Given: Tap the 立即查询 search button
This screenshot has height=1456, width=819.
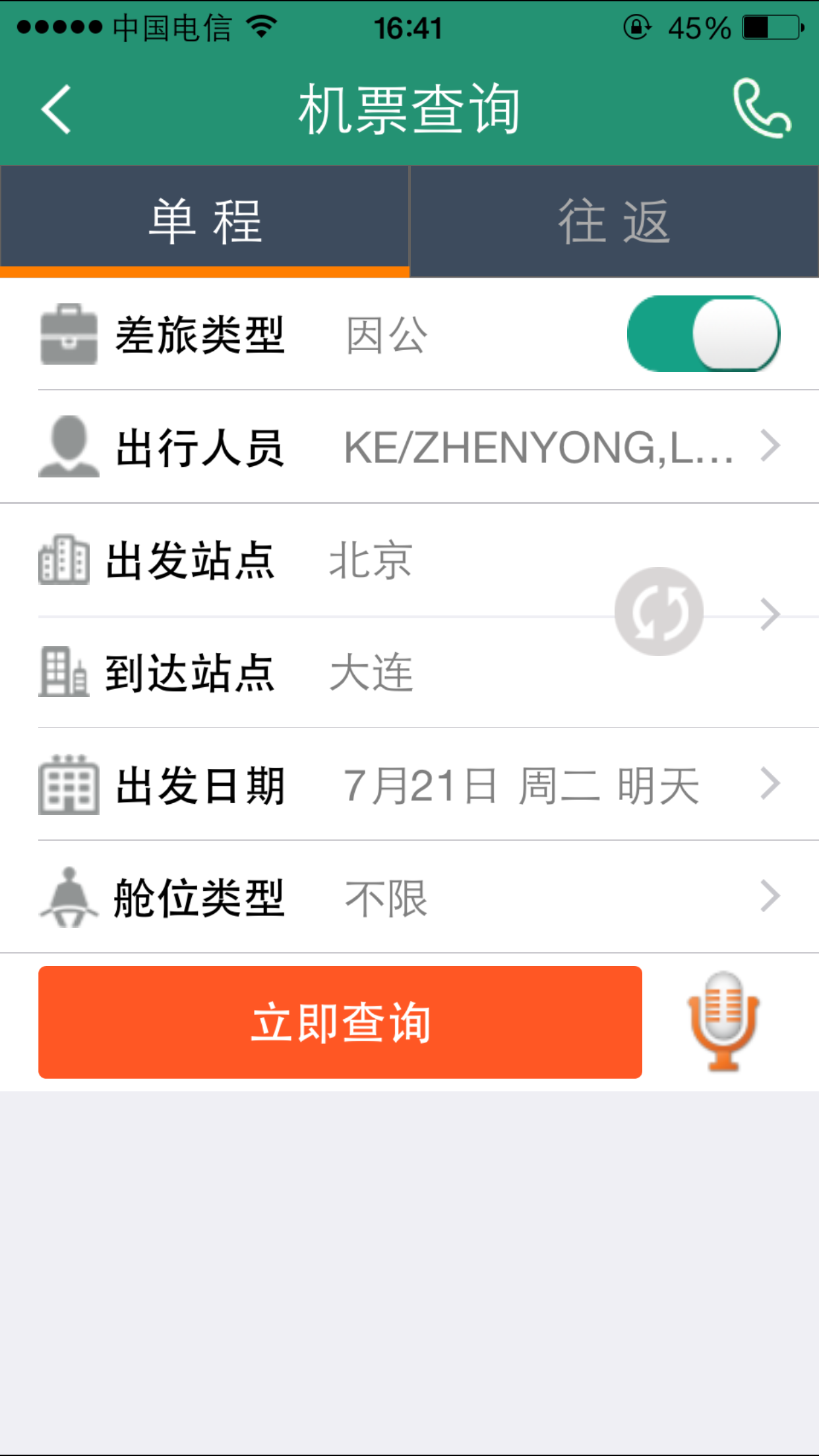Looking at the screenshot, I should (340, 1022).
